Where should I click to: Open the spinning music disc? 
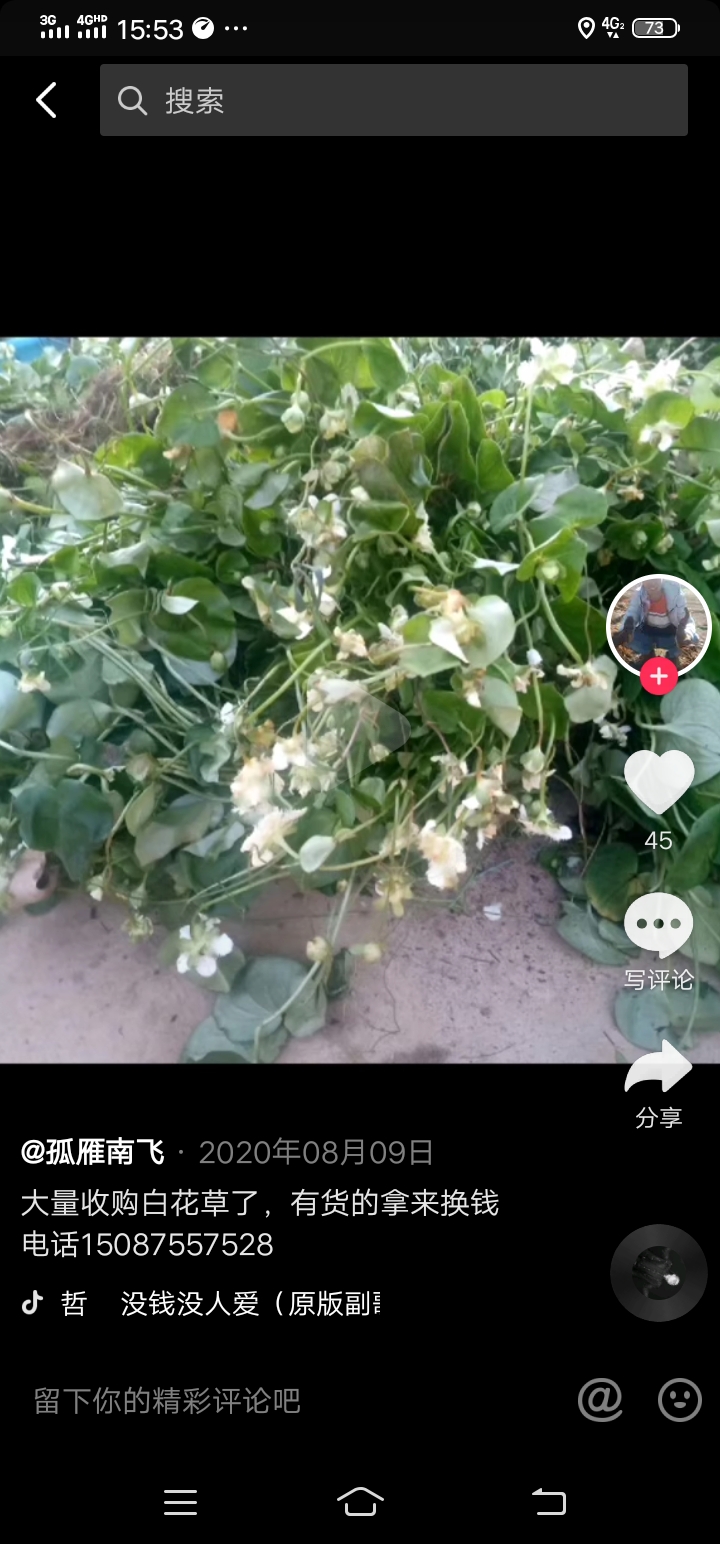(658, 1272)
